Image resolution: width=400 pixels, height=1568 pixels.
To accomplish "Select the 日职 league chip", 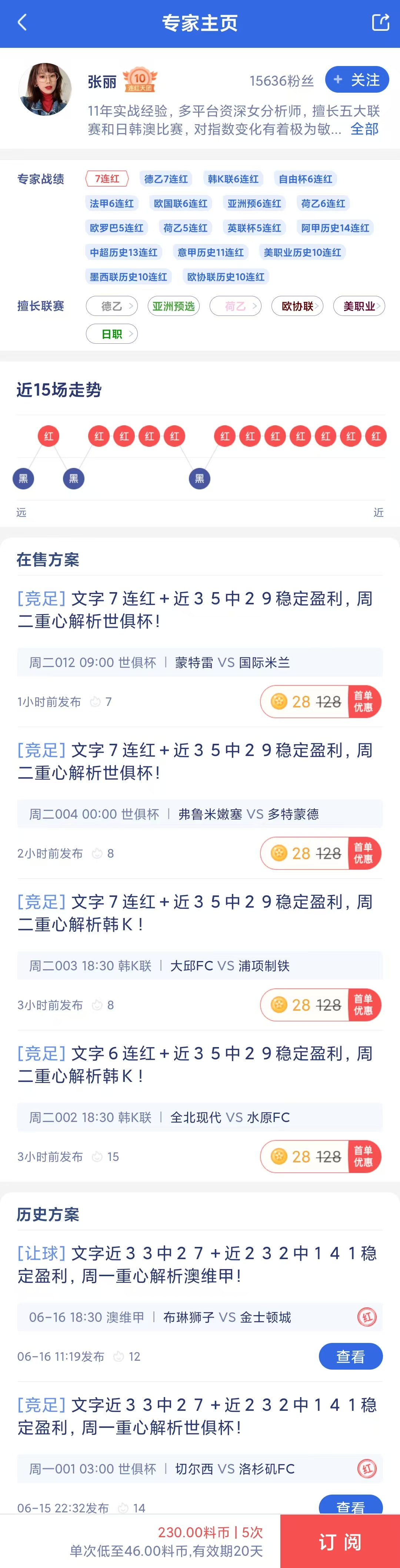I will coord(112,334).
